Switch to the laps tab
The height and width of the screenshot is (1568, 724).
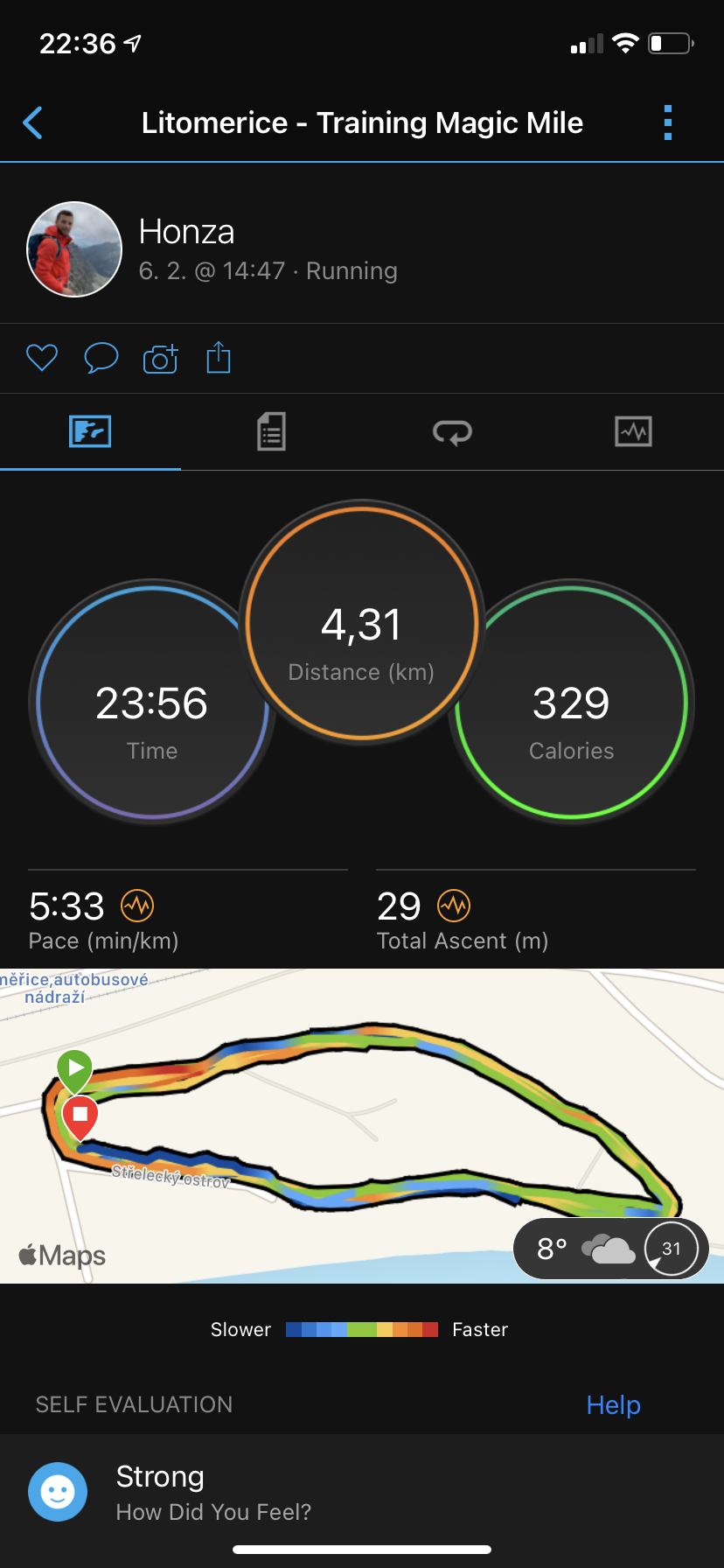point(452,431)
